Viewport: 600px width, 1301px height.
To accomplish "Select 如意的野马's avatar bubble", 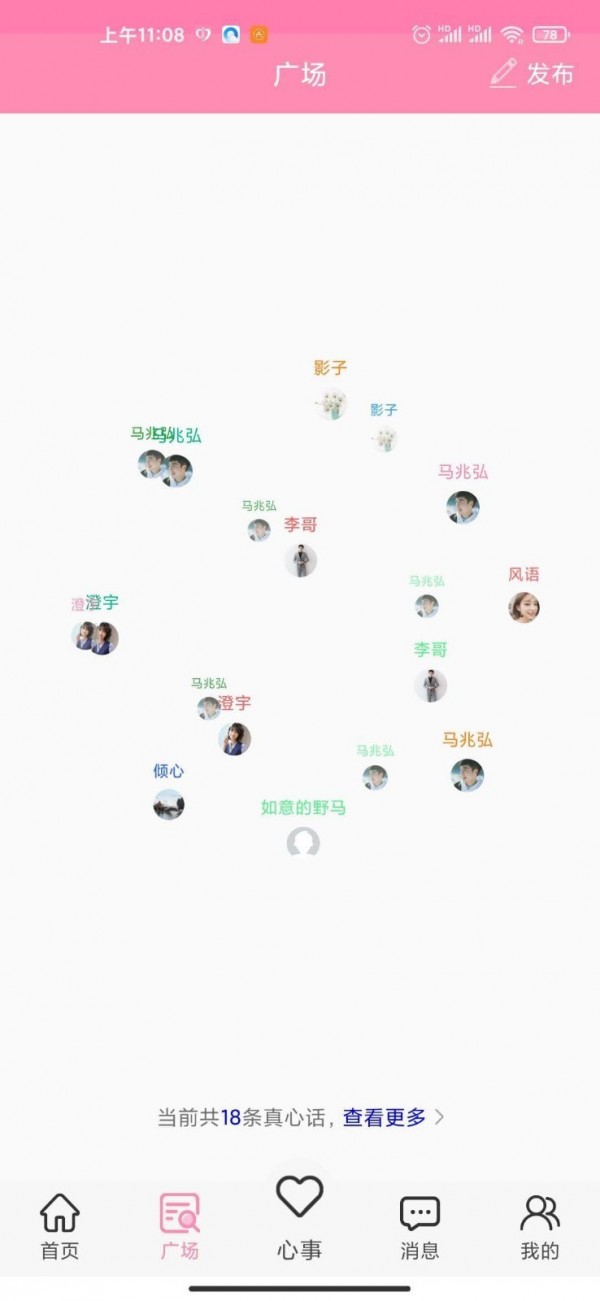I will coord(303,842).
